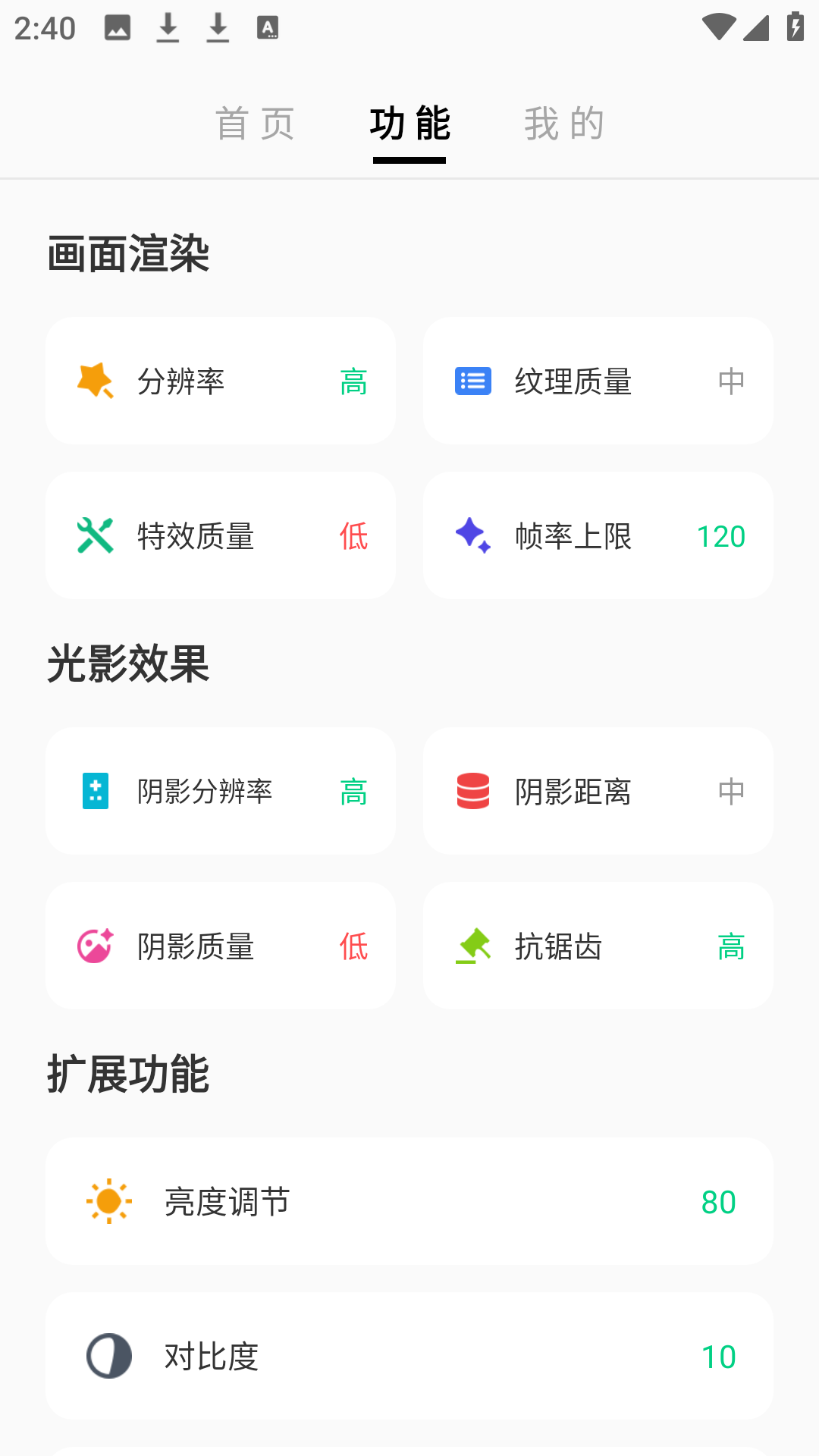The width and height of the screenshot is (819, 1456).
Task: Switch to the 我的 tab
Action: 564,124
